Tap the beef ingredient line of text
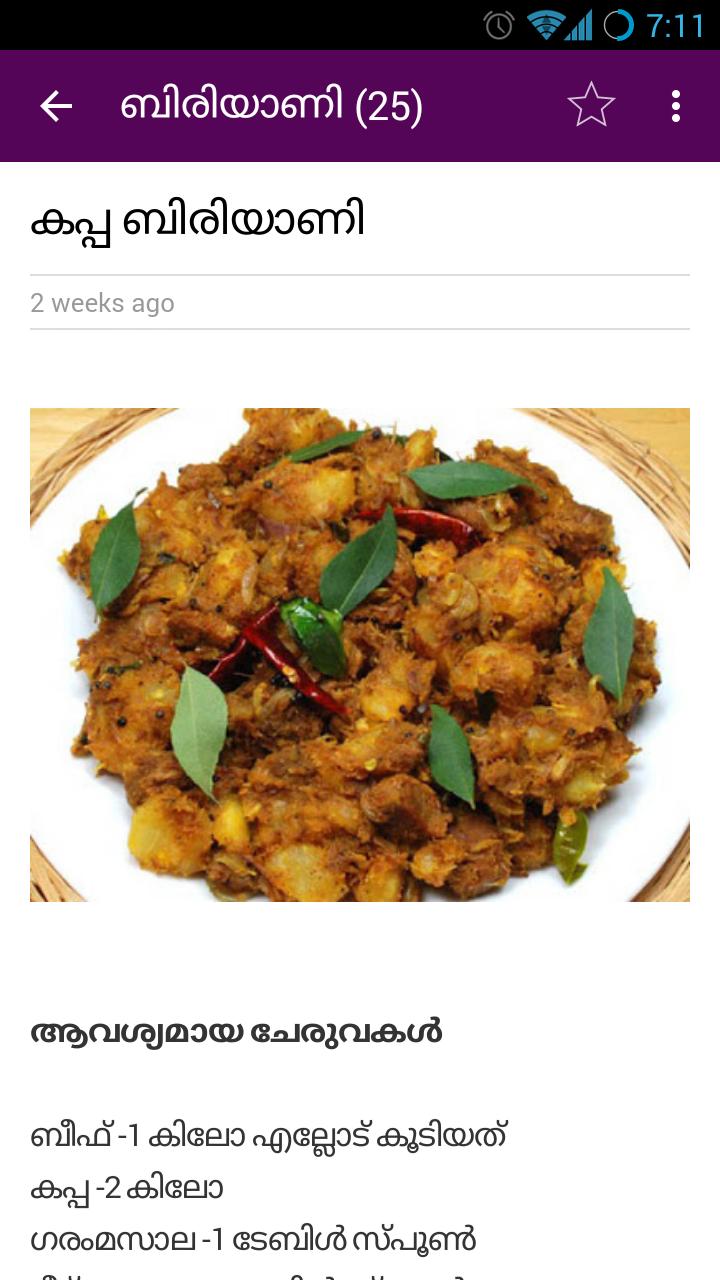720x1280 pixels. click(270, 1133)
